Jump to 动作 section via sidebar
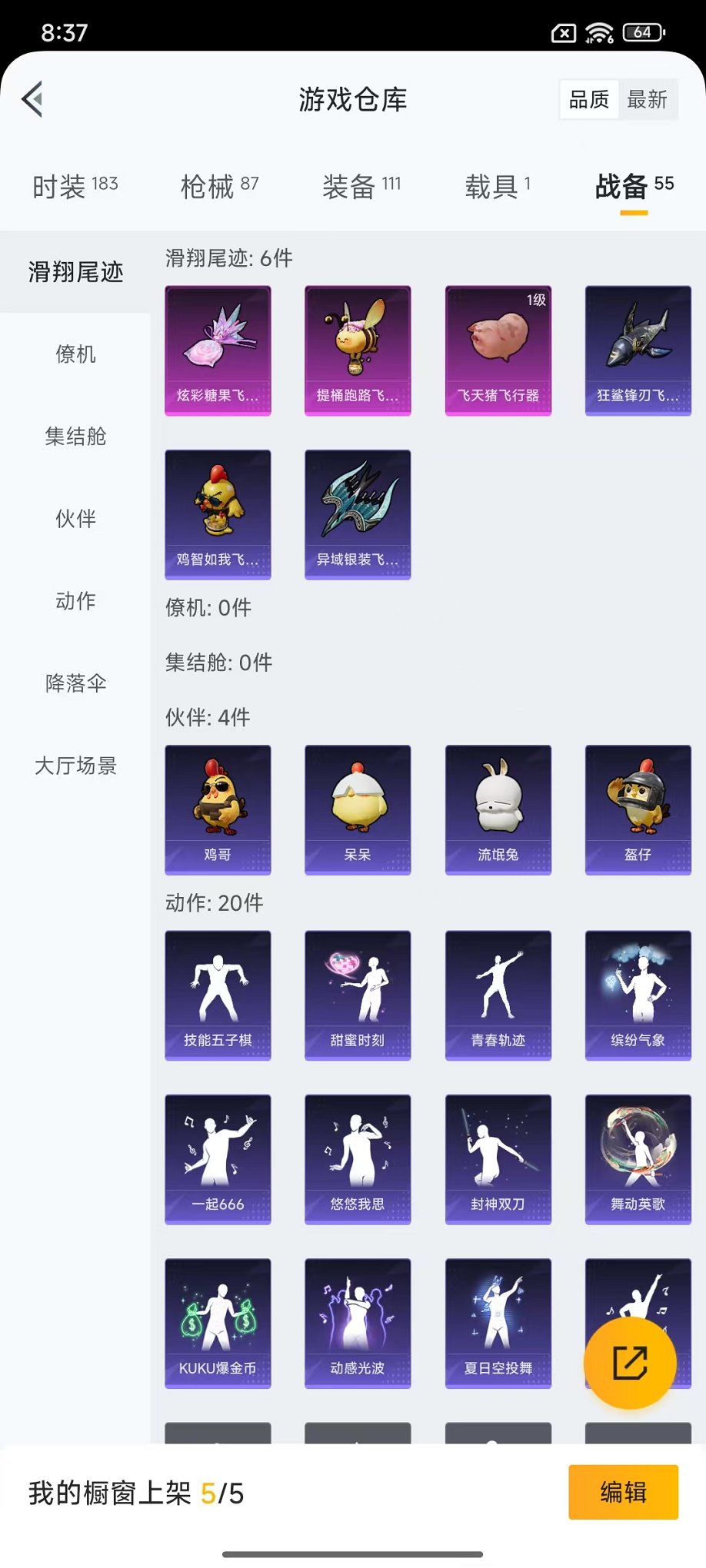The width and height of the screenshot is (706, 1568). pyautogui.click(x=74, y=601)
